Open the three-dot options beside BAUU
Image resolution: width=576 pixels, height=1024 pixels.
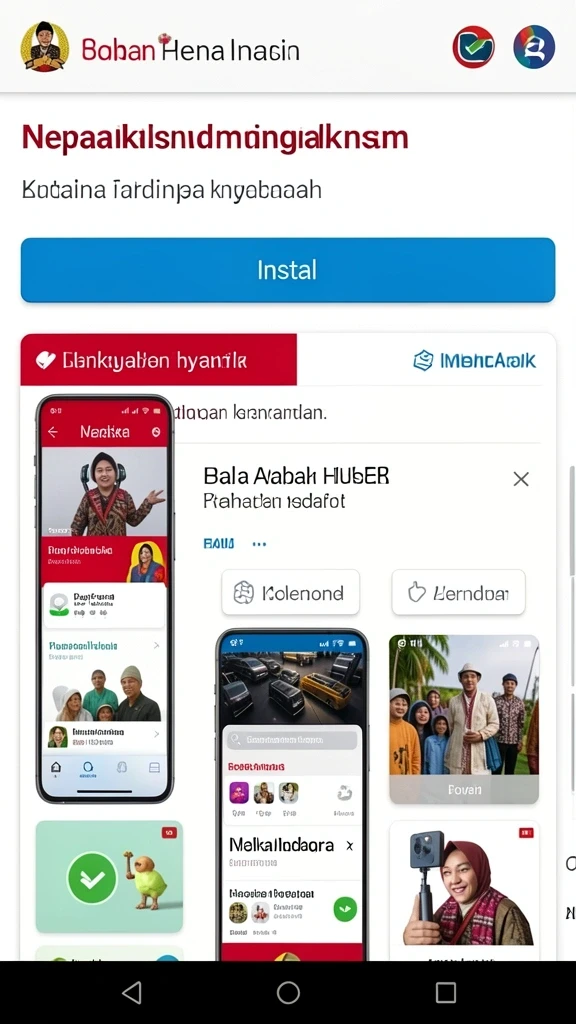pyautogui.click(x=259, y=543)
